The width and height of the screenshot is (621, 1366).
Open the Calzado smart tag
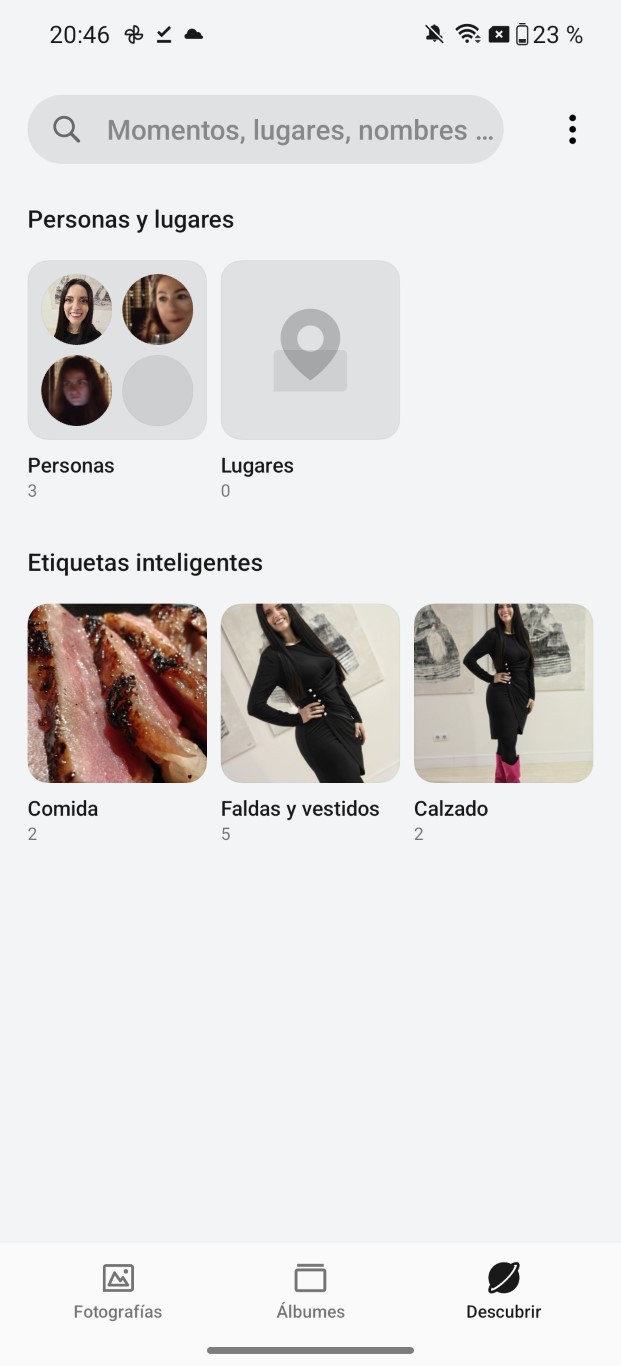point(503,693)
